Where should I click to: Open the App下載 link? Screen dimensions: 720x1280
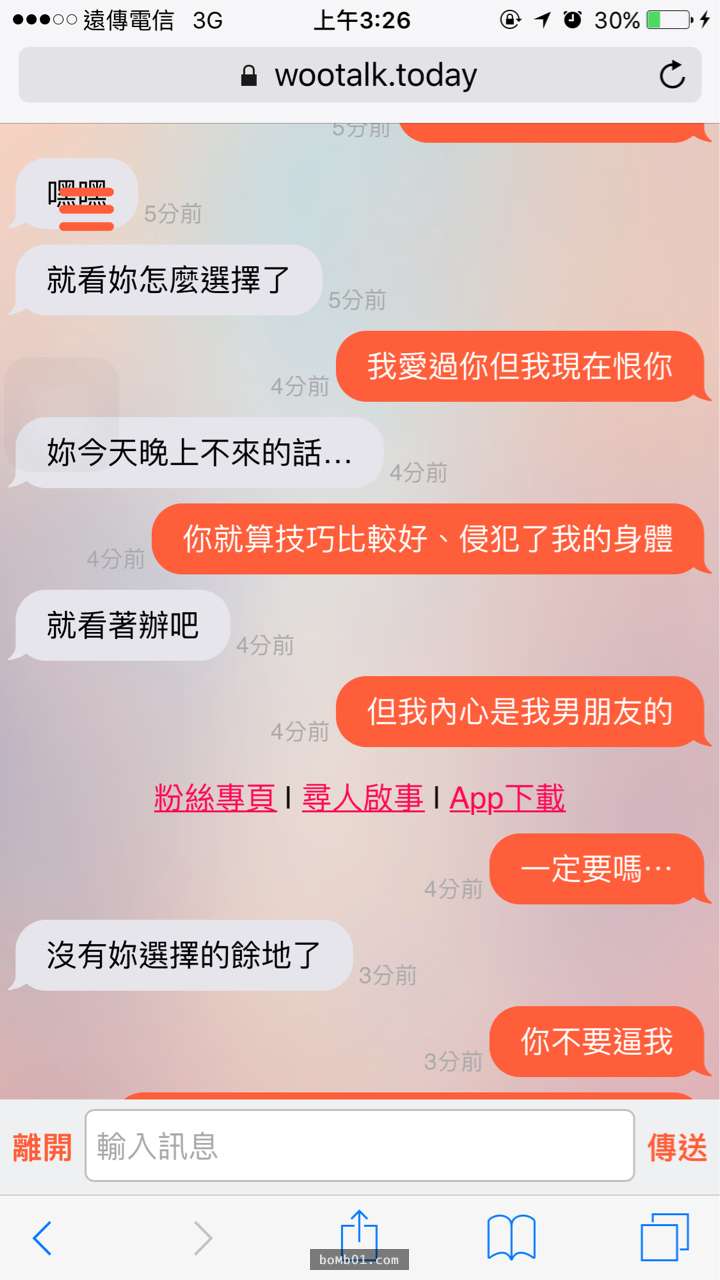click(507, 797)
